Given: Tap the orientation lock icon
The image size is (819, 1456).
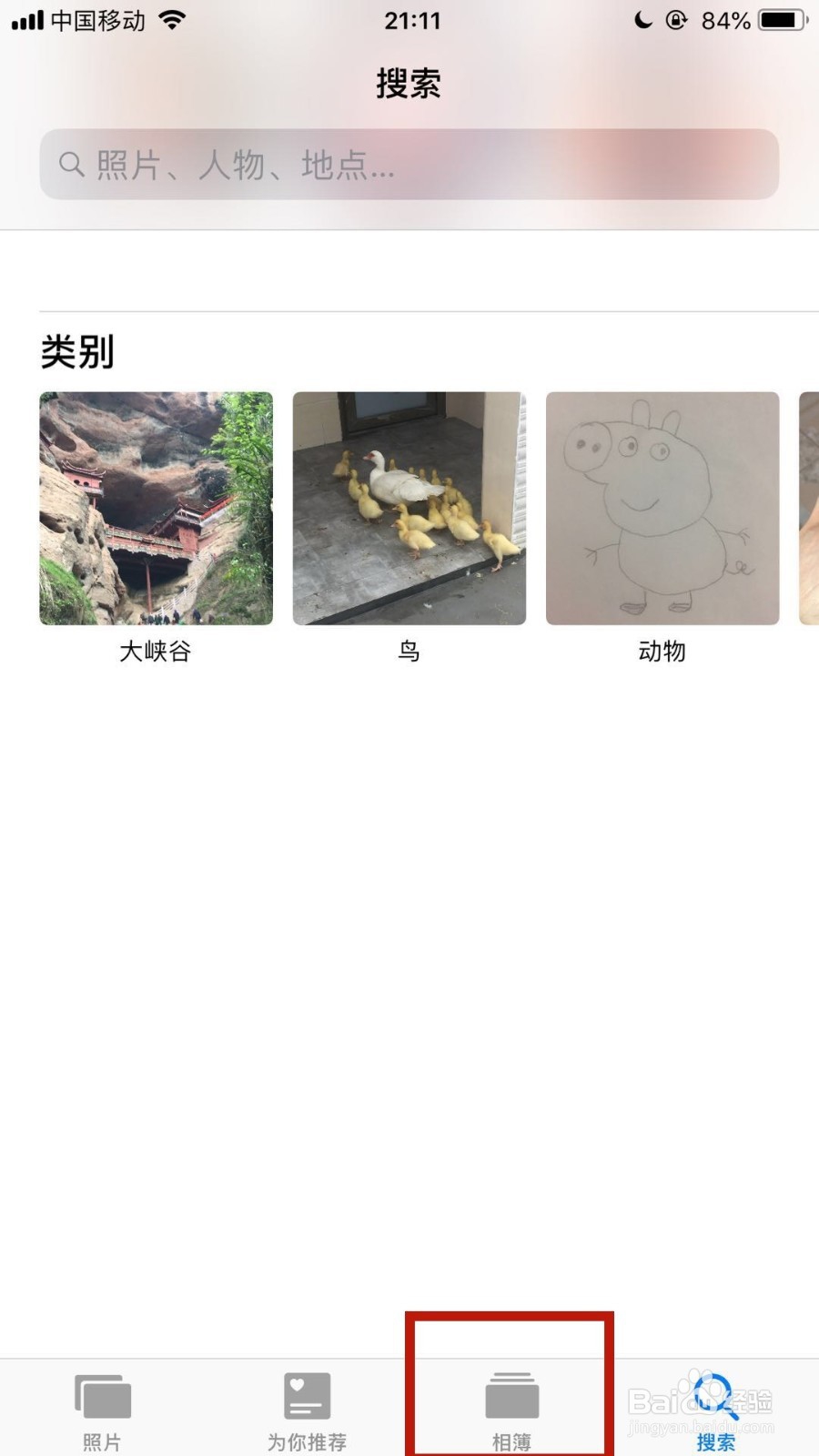Looking at the screenshot, I should click(674, 20).
